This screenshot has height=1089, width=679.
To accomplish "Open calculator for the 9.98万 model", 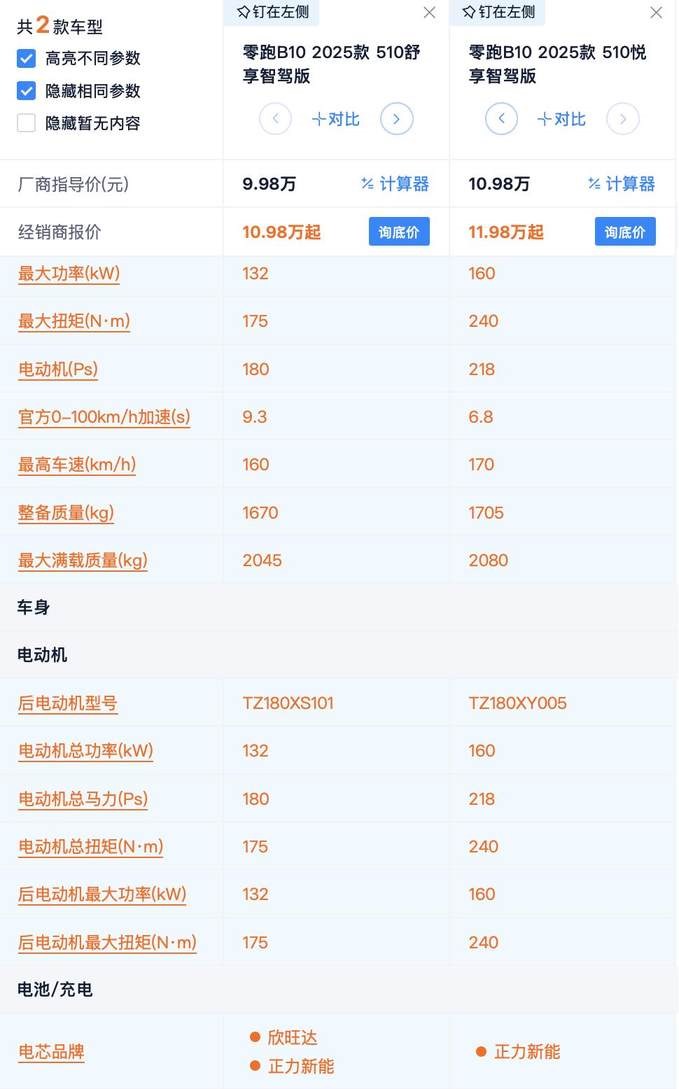I will pos(395,184).
